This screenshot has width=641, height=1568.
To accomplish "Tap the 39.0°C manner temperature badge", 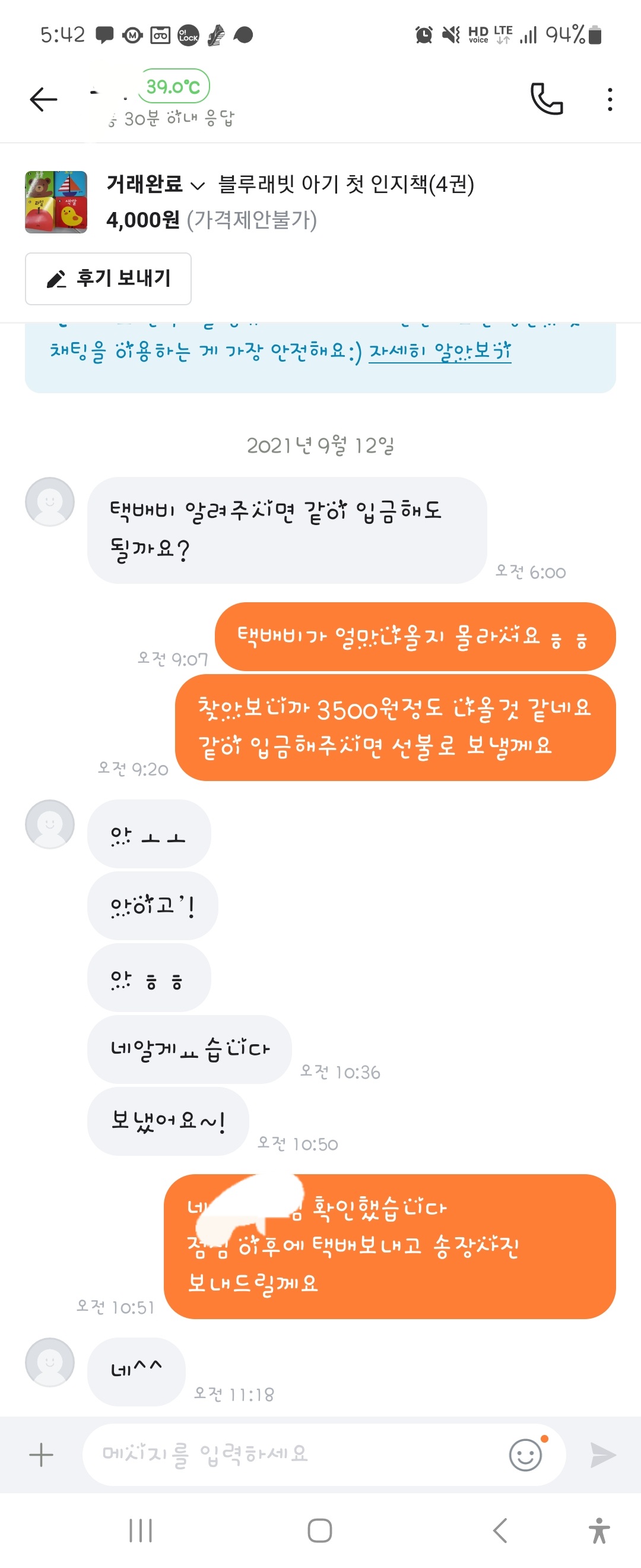I will pos(174,87).
